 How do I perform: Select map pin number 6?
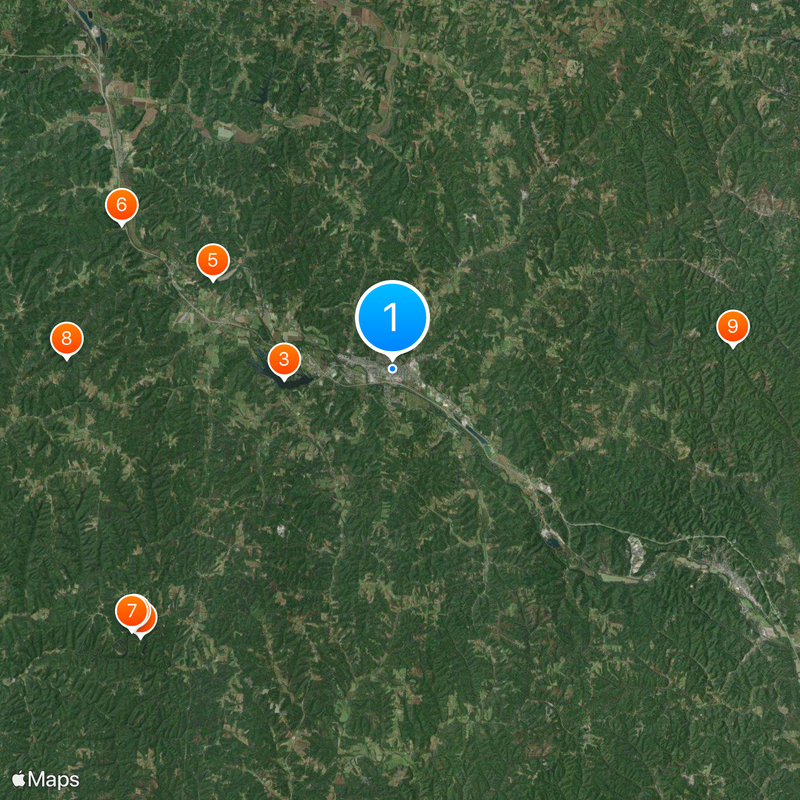coord(122,205)
